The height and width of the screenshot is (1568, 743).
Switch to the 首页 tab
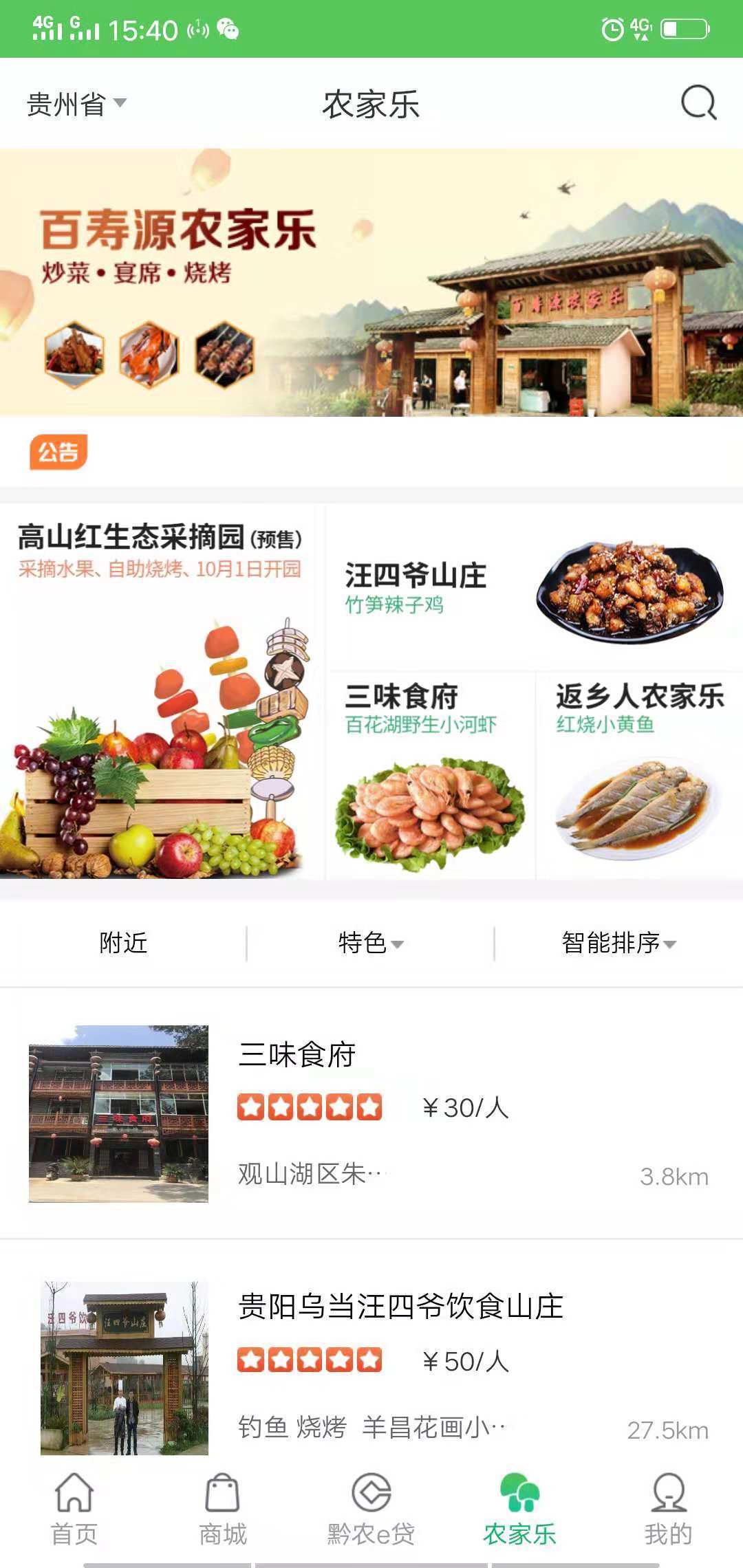(x=74, y=1510)
